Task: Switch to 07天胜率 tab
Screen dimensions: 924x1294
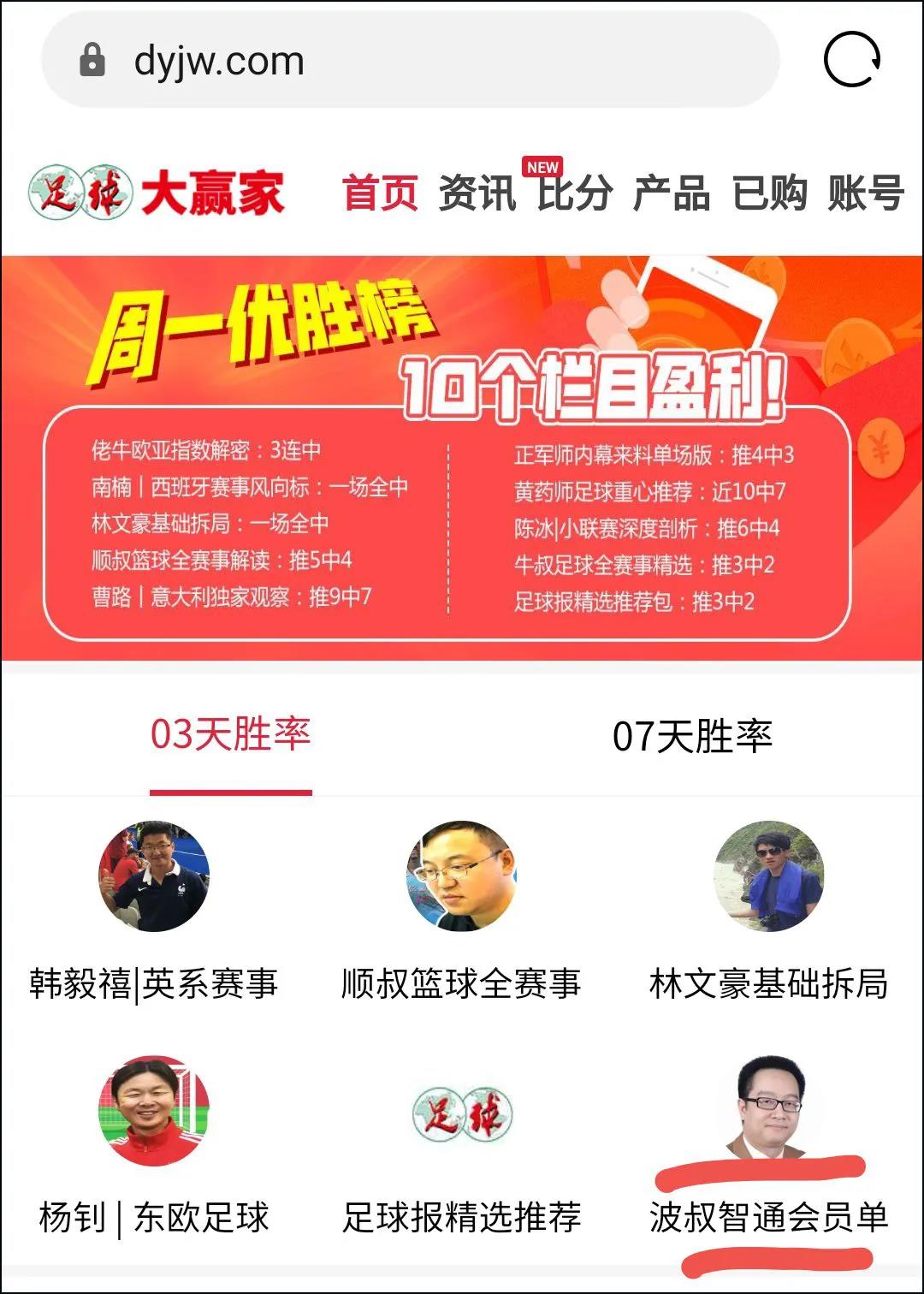Action: [x=692, y=735]
